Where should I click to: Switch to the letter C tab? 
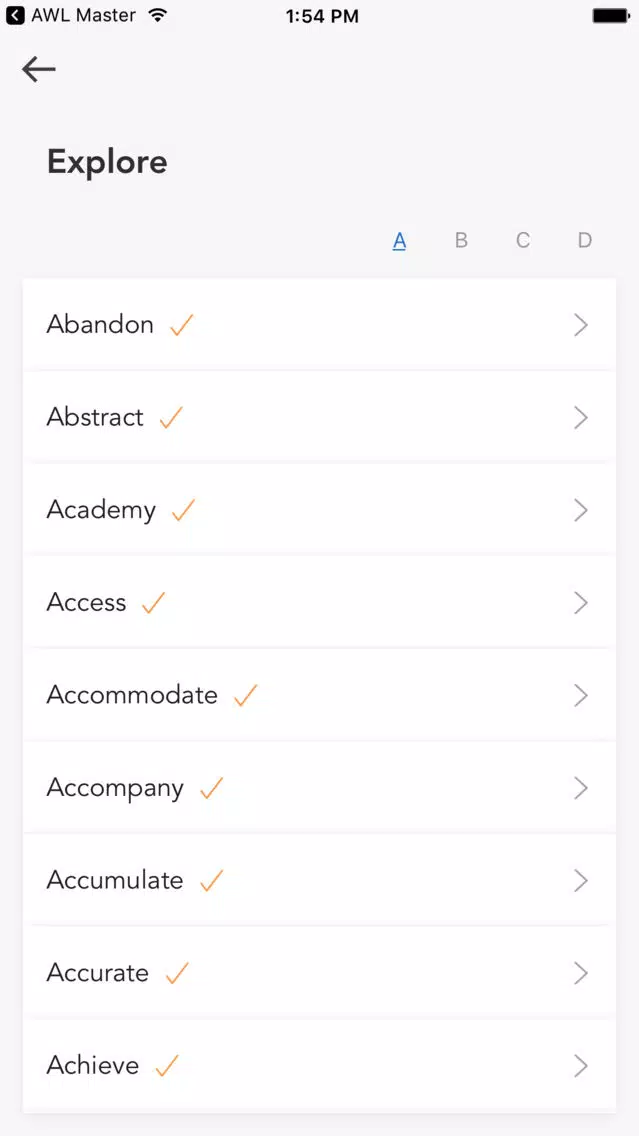[x=522, y=241]
